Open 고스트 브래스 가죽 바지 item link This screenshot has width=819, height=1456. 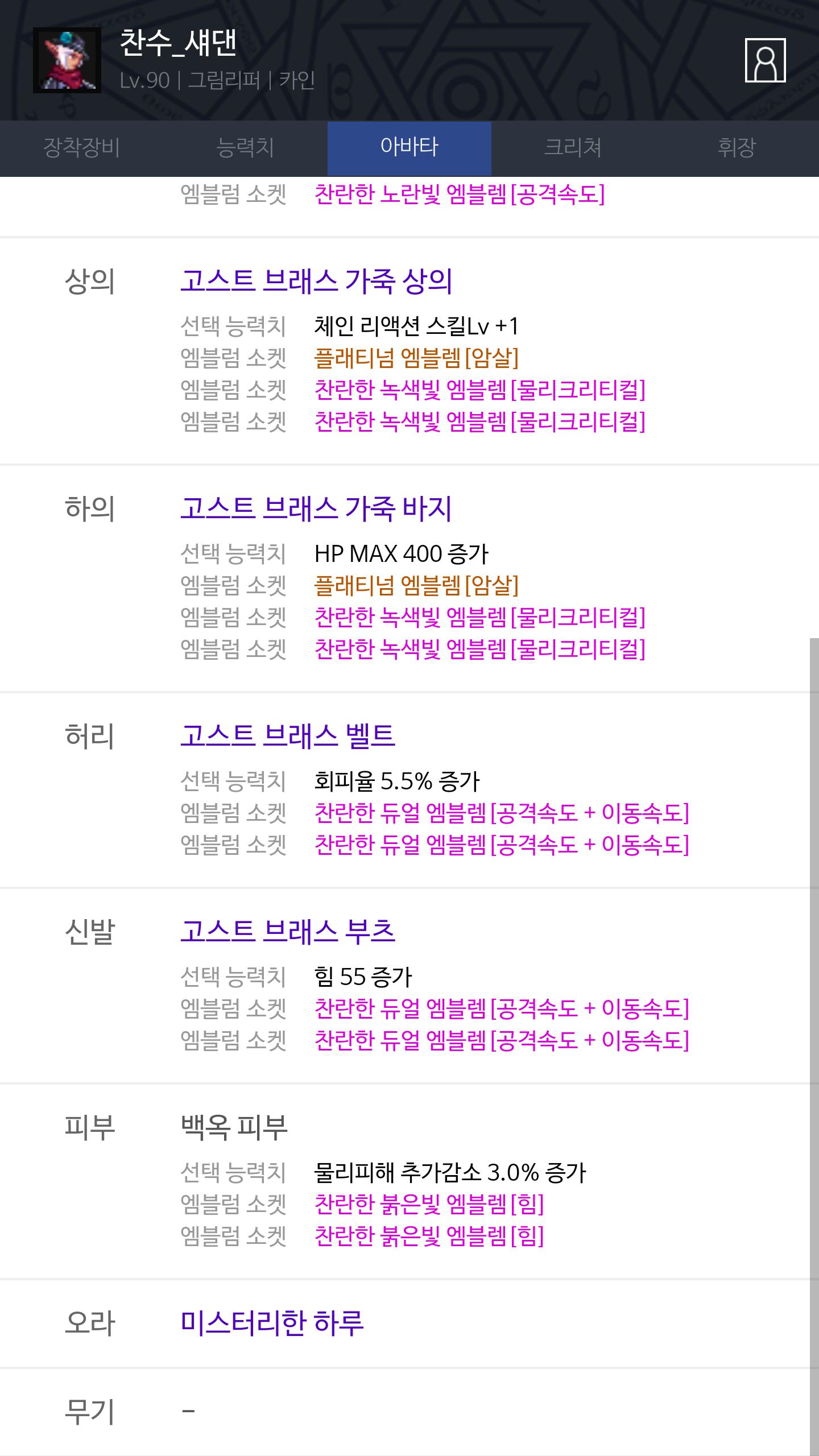point(316,508)
